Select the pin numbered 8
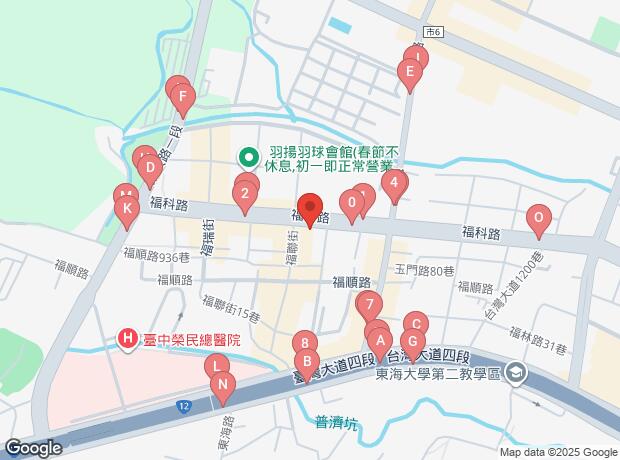The image size is (620, 460). [x=305, y=345]
